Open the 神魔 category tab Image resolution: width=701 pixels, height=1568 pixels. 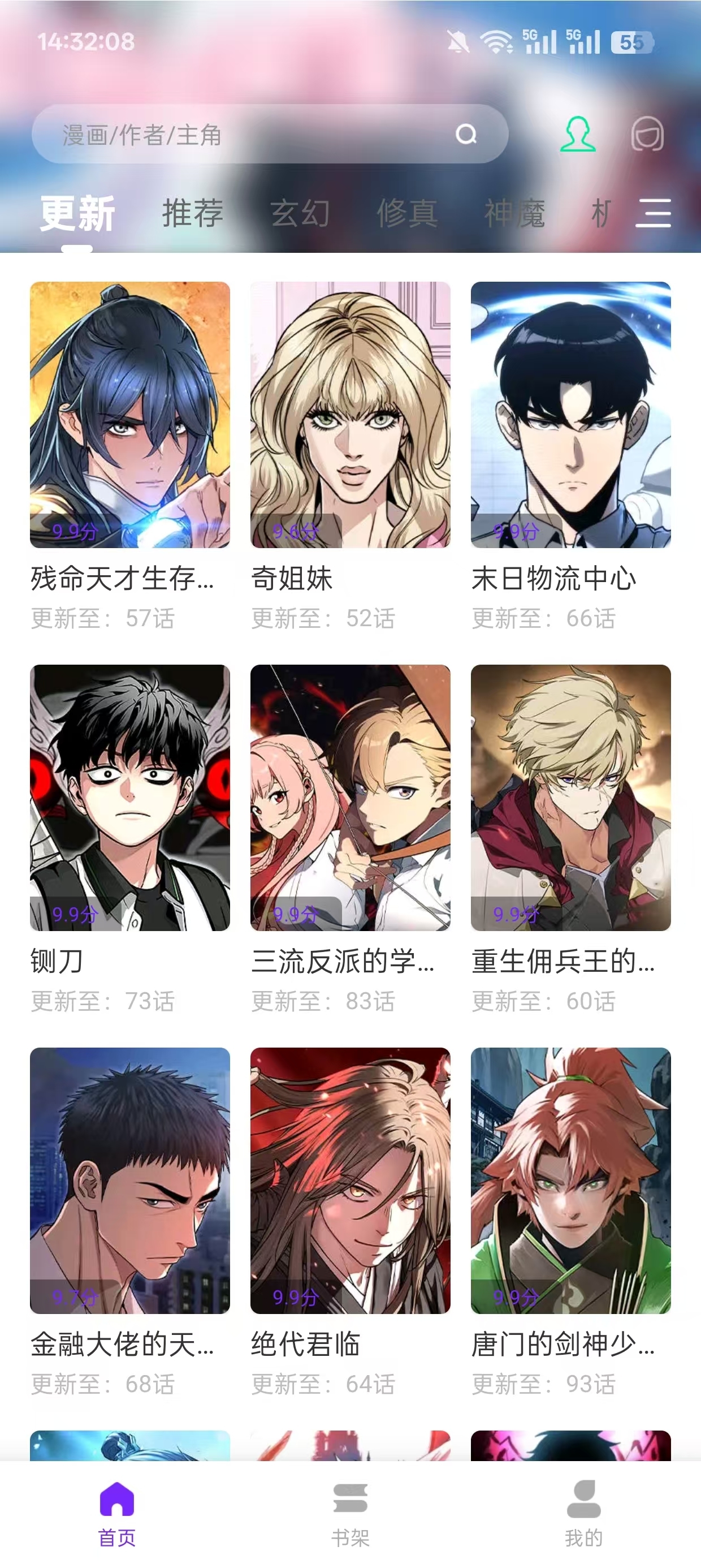[518, 214]
